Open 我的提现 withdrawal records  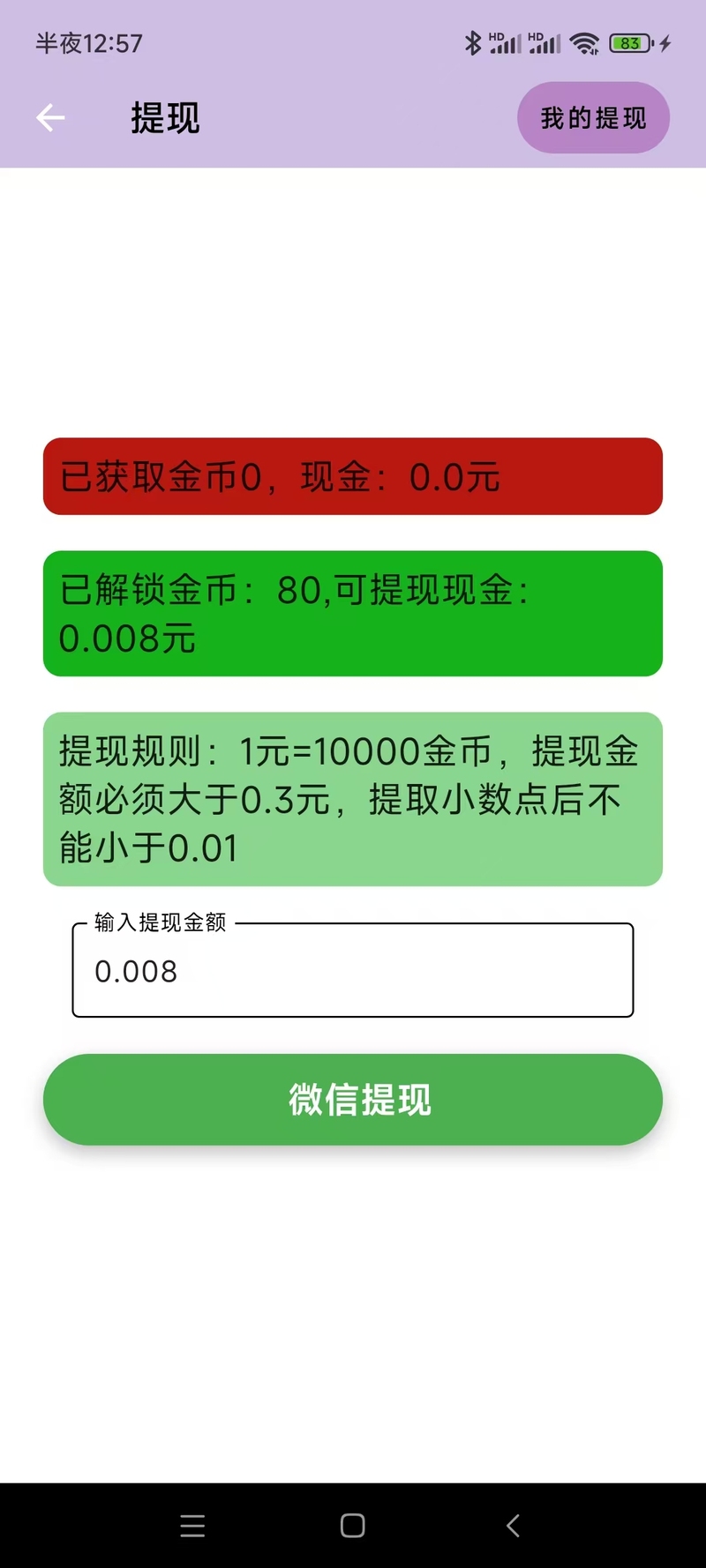click(x=593, y=117)
